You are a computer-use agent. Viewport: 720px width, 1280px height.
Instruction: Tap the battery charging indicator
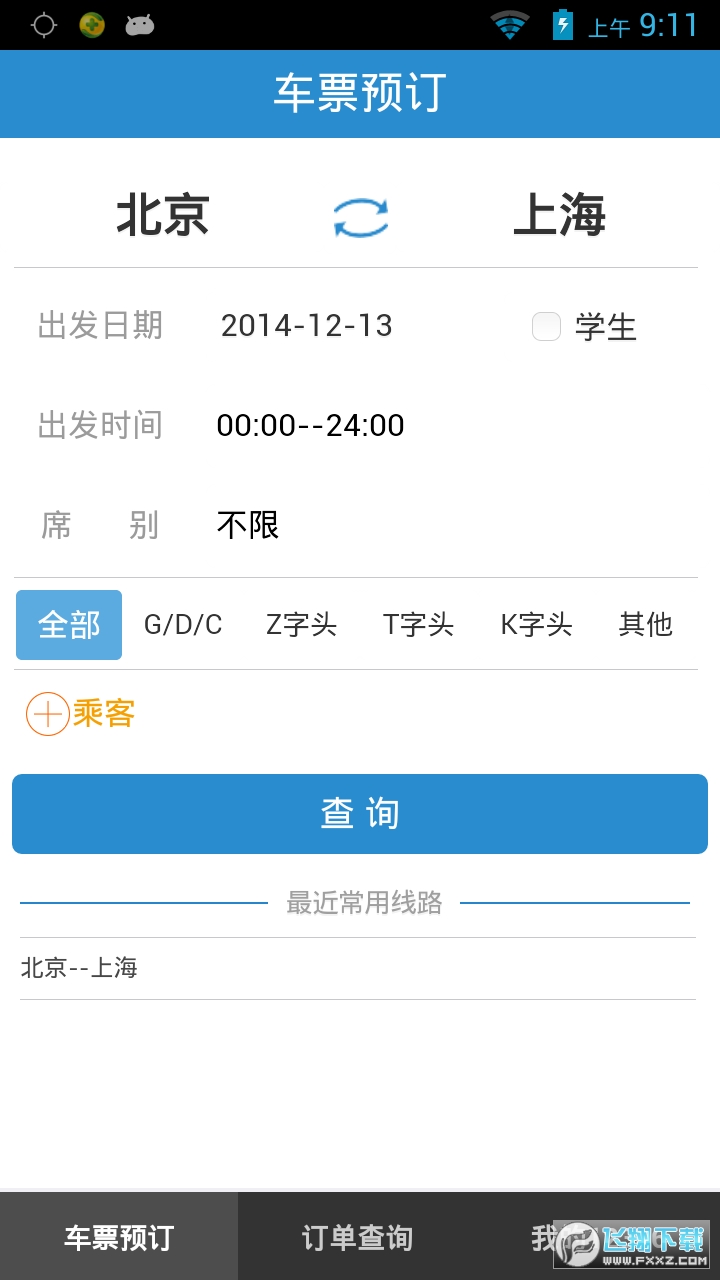(562, 25)
